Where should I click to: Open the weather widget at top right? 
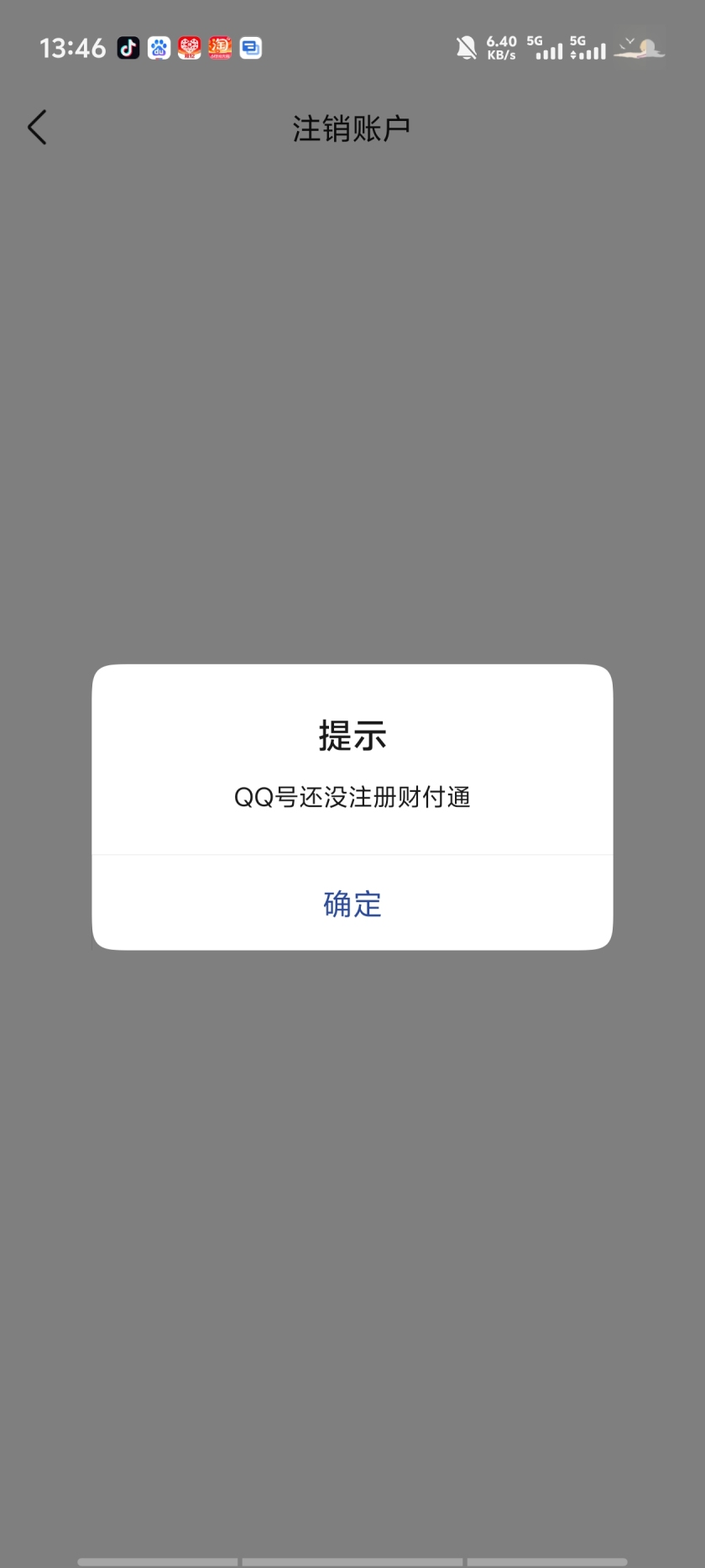tap(640, 48)
